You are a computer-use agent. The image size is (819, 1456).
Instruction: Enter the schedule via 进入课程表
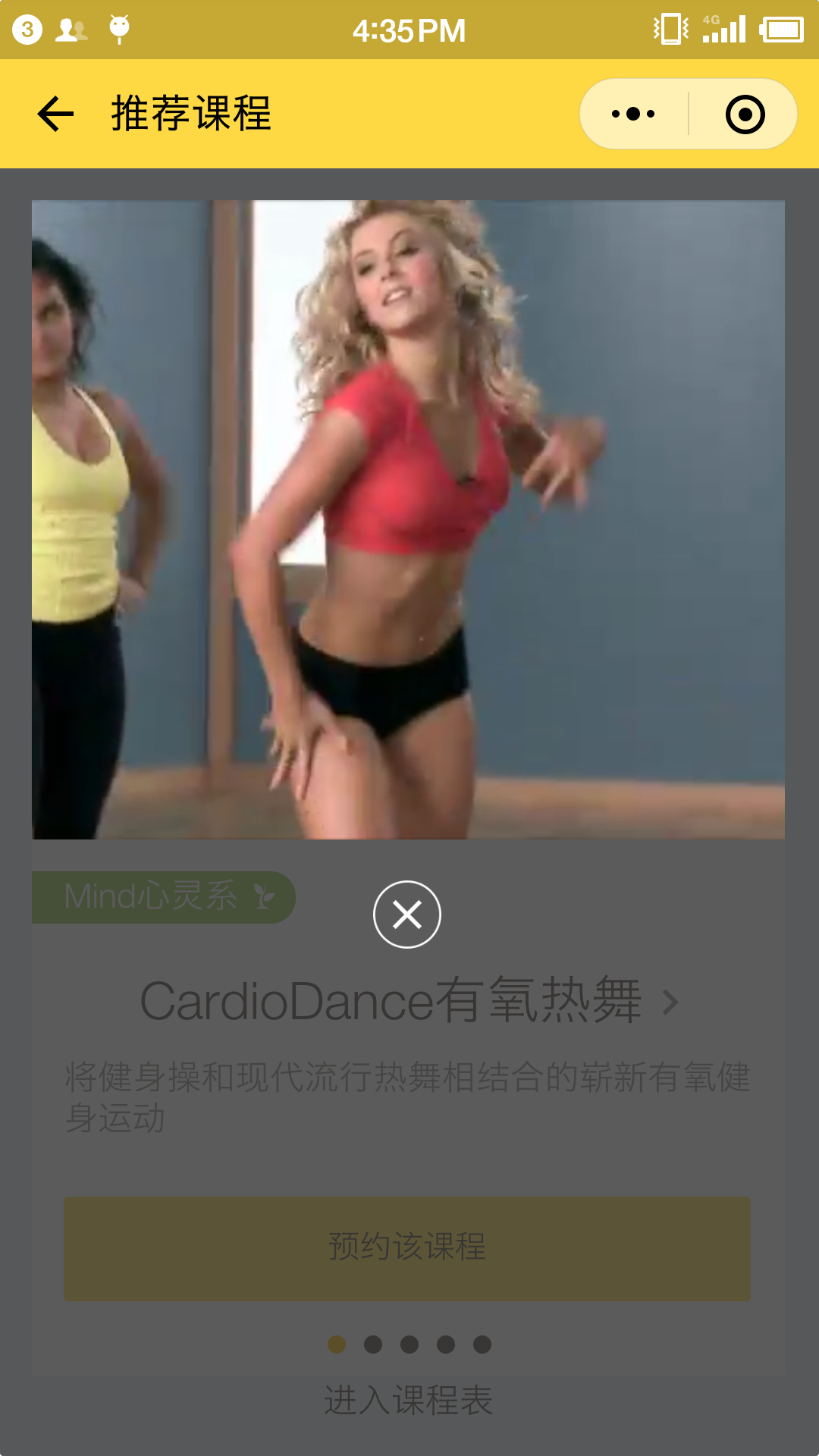409,1400
